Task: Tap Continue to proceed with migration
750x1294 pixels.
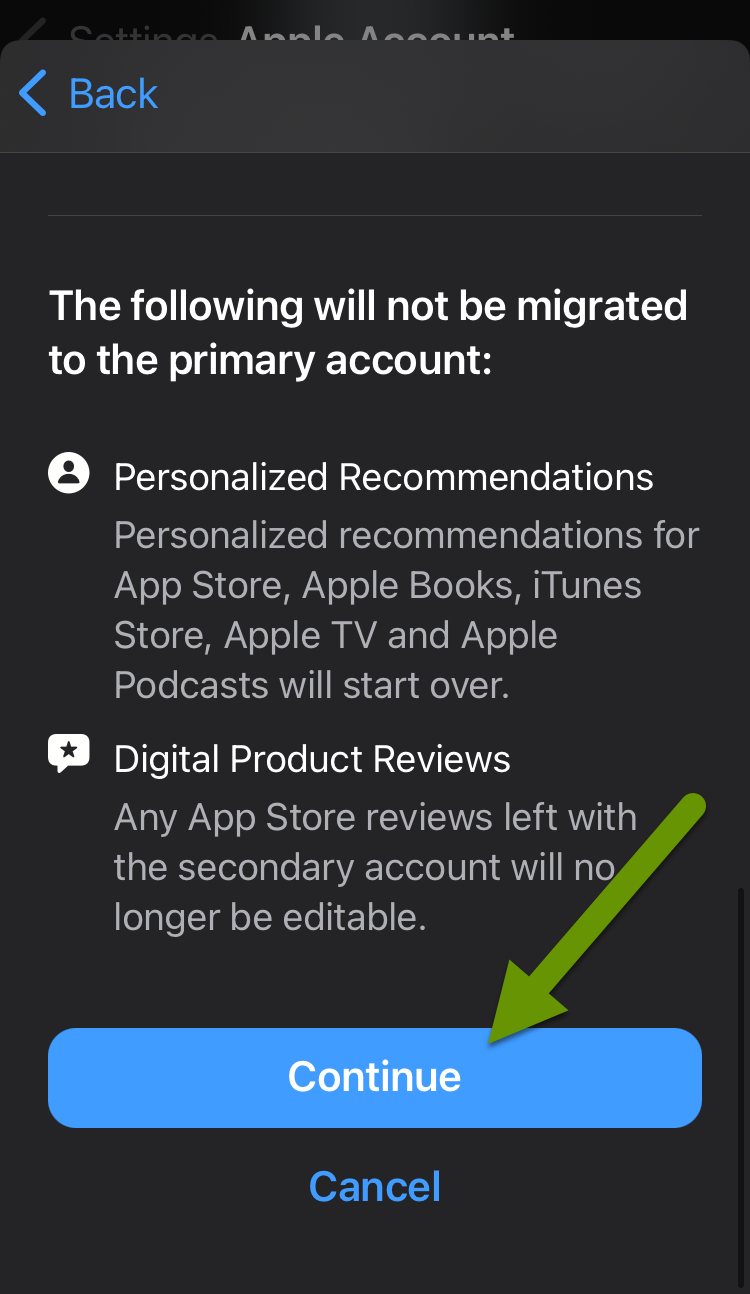Action: pyautogui.click(x=374, y=1077)
